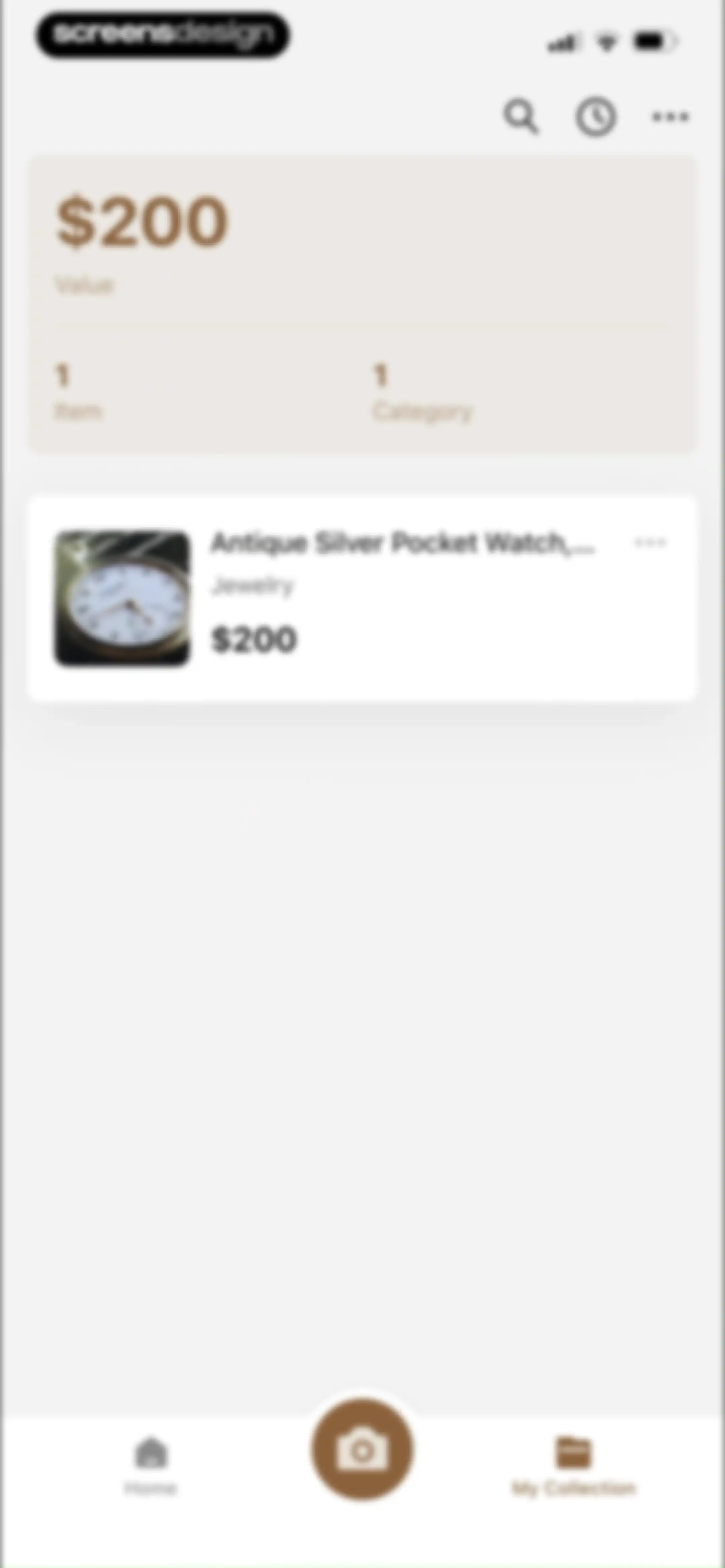Open the history clock icon

click(596, 116)
